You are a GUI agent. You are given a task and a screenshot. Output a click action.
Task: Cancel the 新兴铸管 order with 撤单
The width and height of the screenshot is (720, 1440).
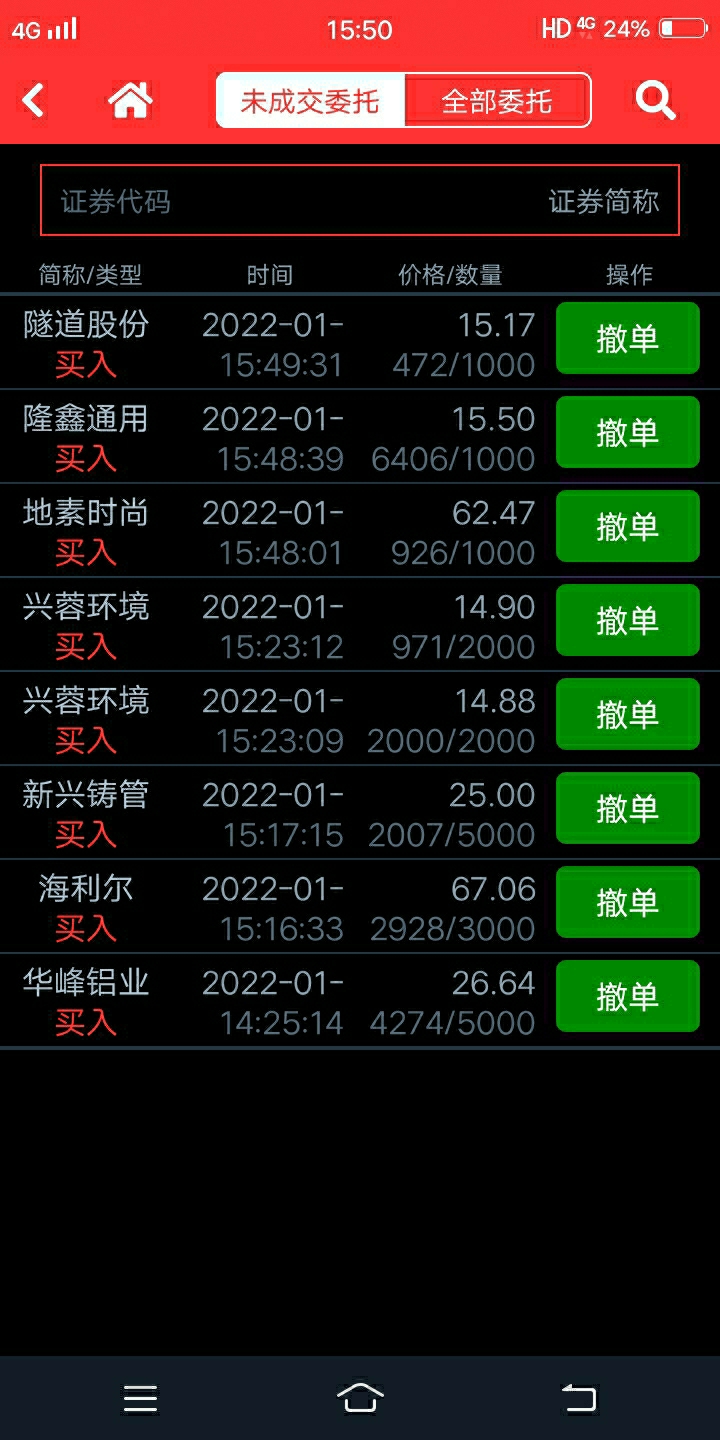point(627,809)
